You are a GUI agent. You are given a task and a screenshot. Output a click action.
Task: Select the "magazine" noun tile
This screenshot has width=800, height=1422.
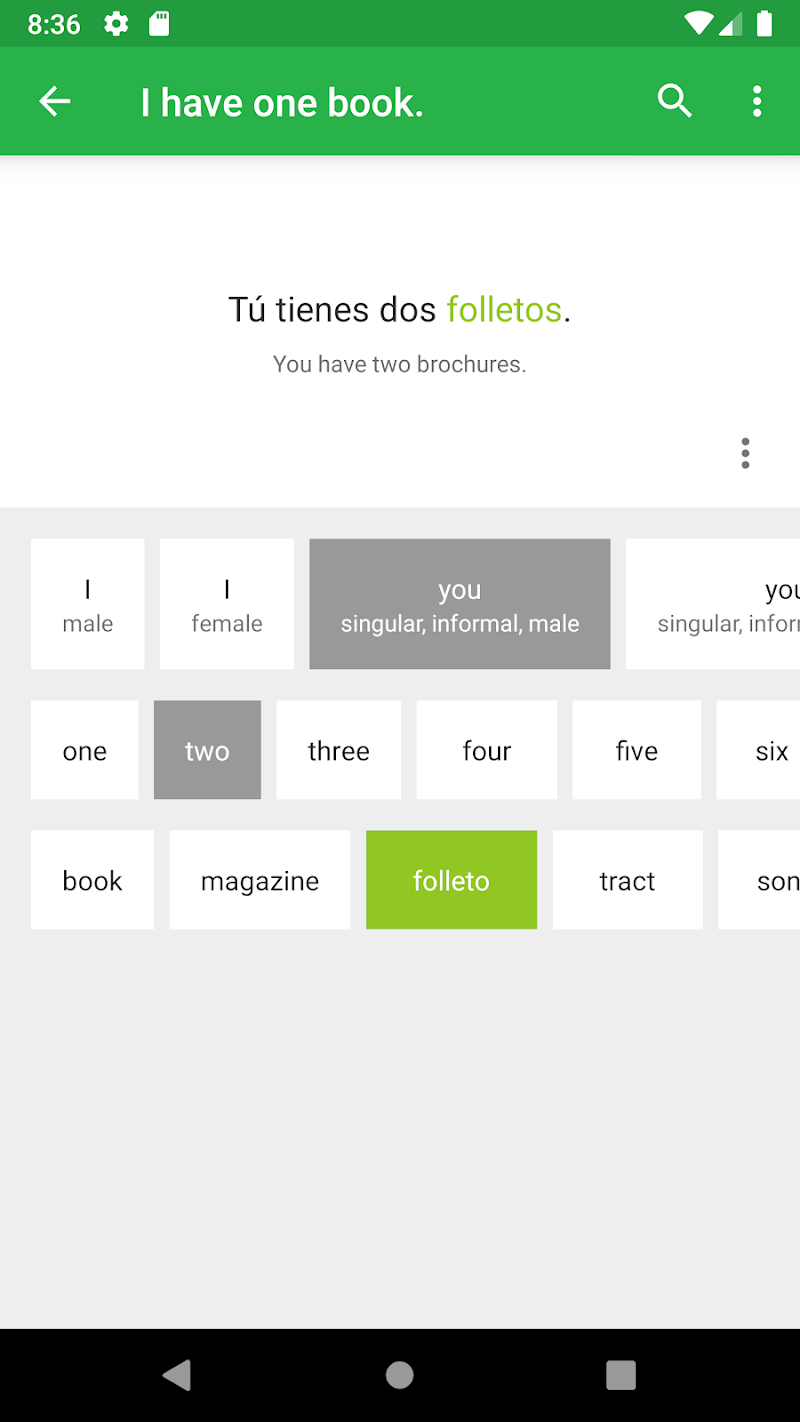tap(260, 880)
